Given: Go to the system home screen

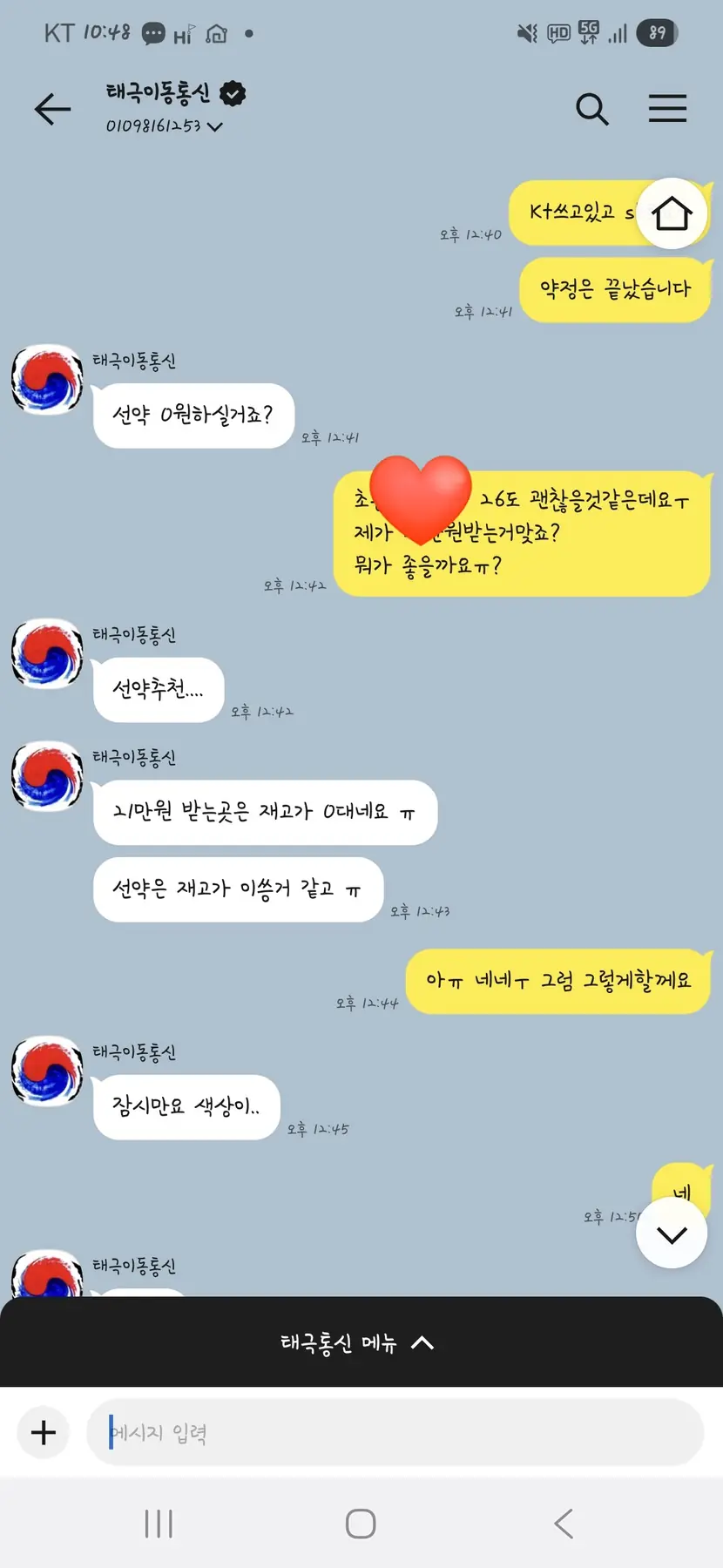Looking at the screenshot, I should click(x=361, y=1524).
